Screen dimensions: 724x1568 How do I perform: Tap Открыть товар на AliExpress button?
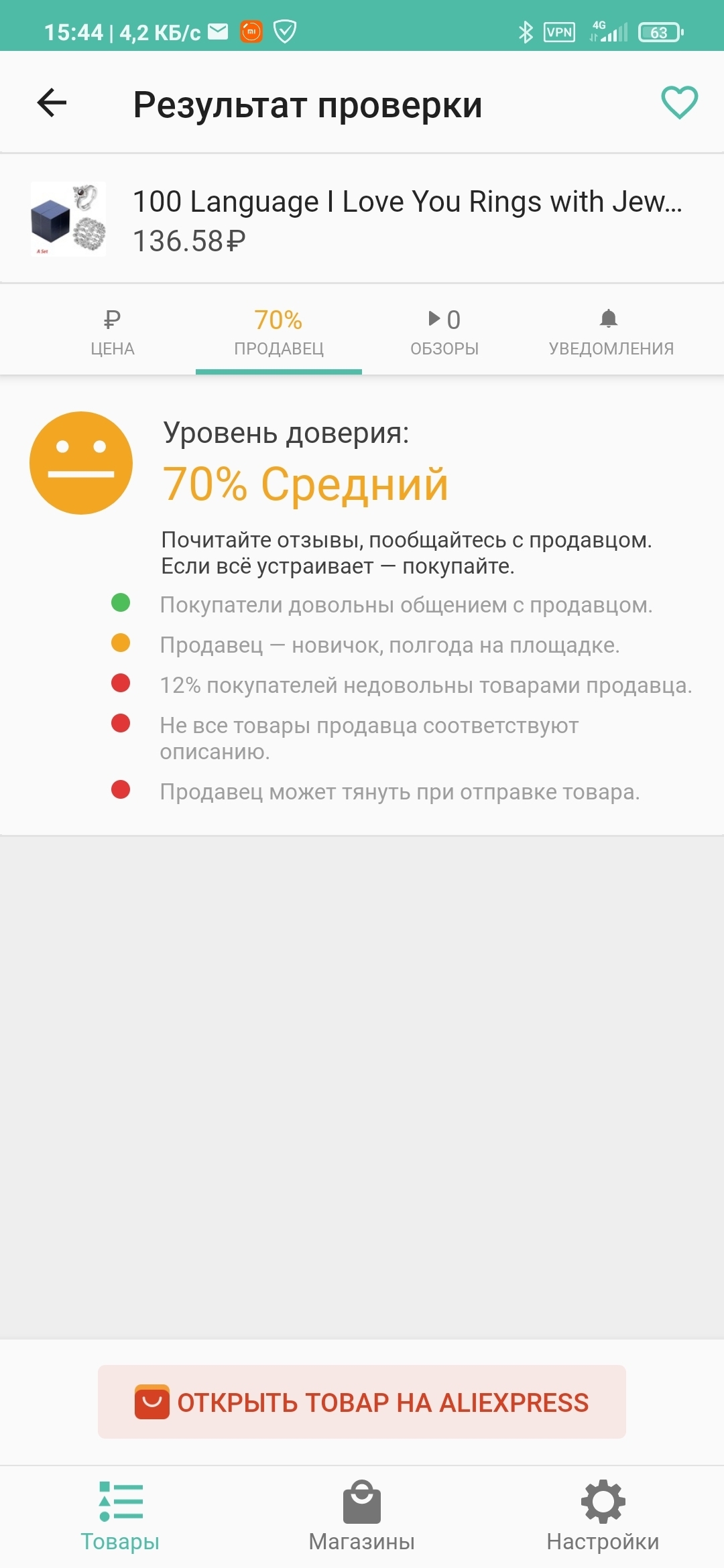(x=362, y=1402)
